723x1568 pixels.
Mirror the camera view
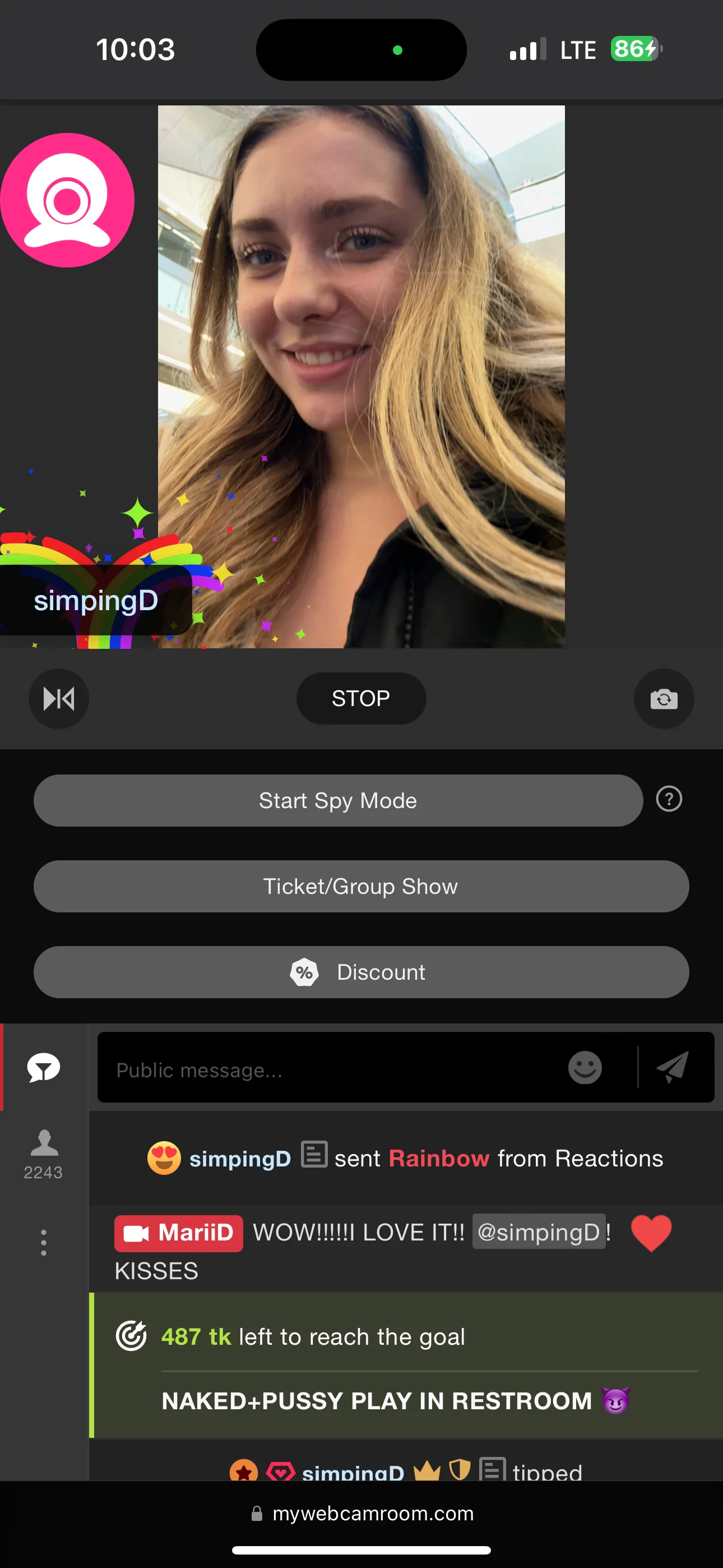click(x=59, y=698)
